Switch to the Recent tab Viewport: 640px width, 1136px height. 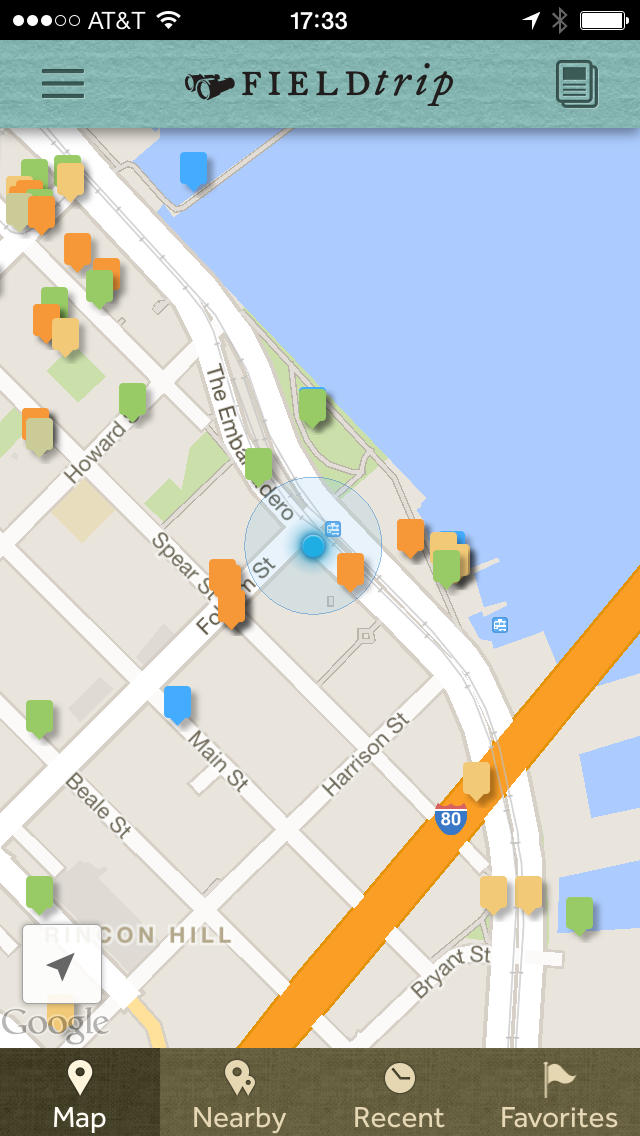coord(399,1094)
